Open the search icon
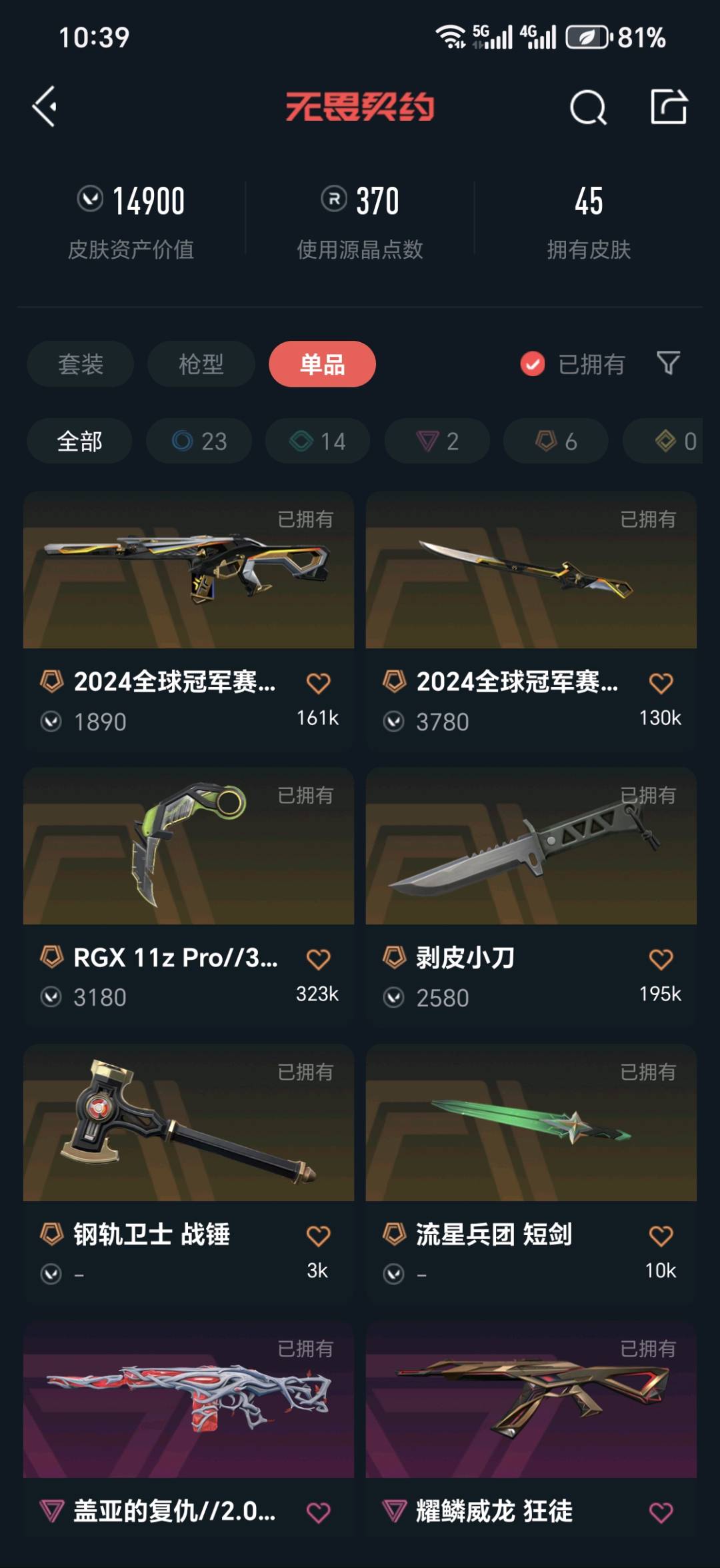This screenshot has width=720, height=1568. click(587, 107)
